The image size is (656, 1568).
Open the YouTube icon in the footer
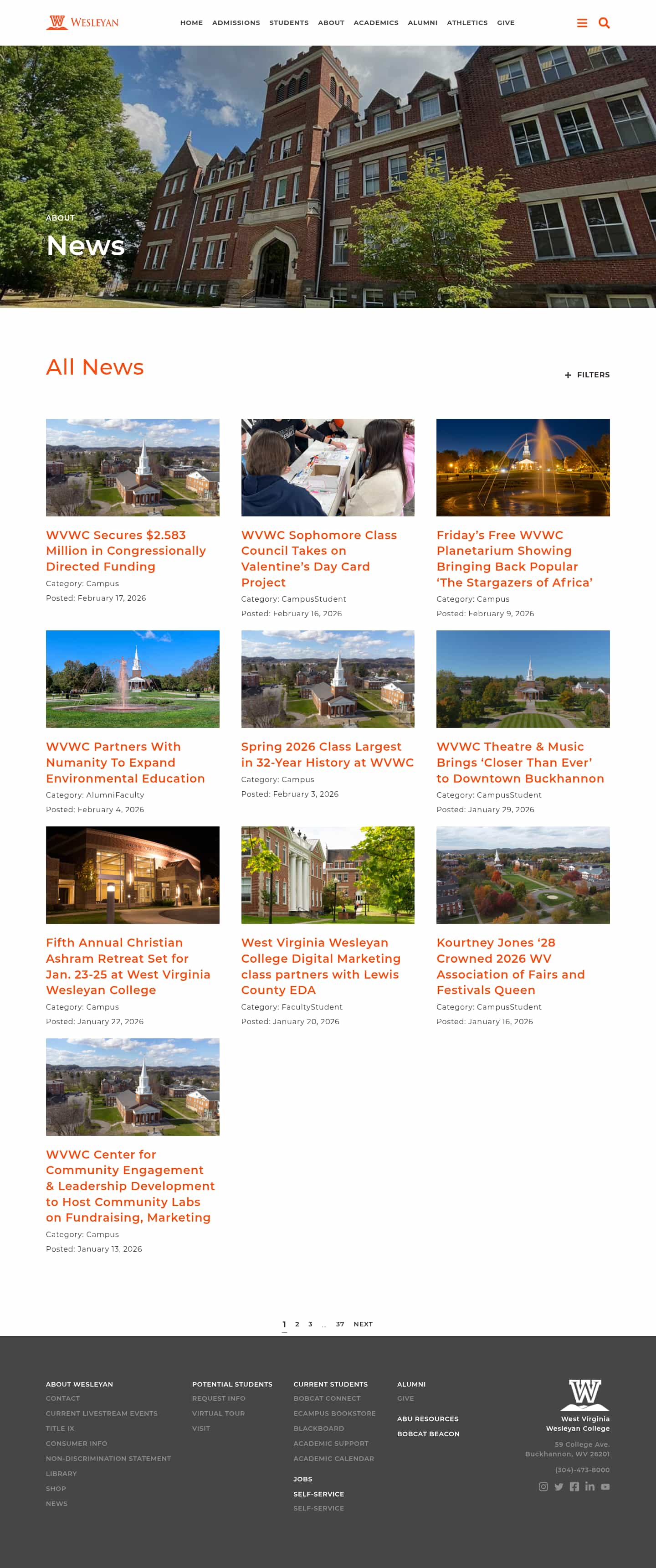pos(605,1486)
